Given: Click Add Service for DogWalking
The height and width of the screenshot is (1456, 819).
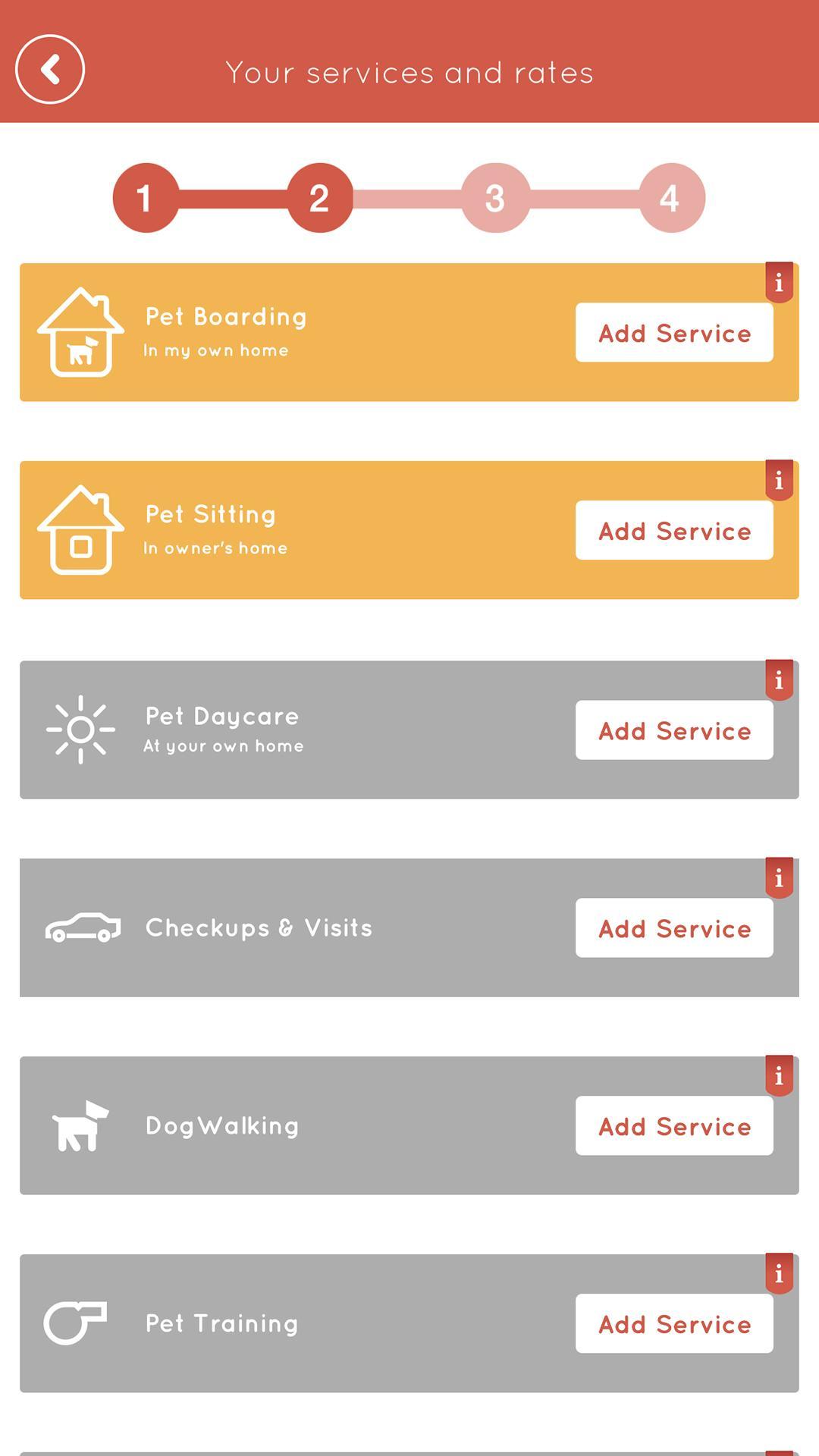Looking at the screenshot, I should [x=673, y=1126].
